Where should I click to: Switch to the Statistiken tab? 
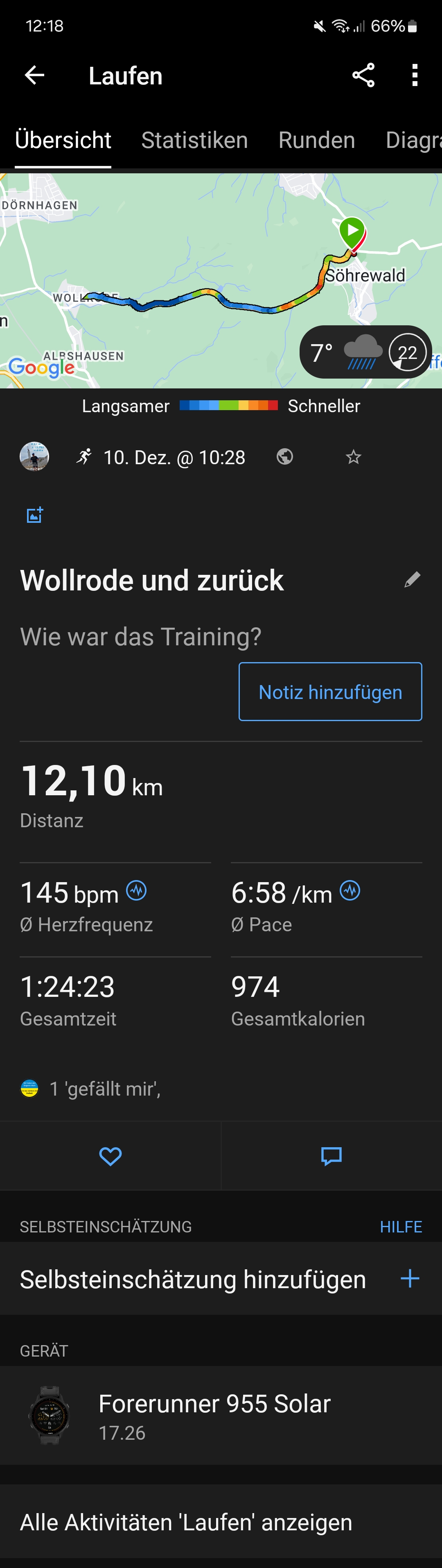click(x=194, y=141)
